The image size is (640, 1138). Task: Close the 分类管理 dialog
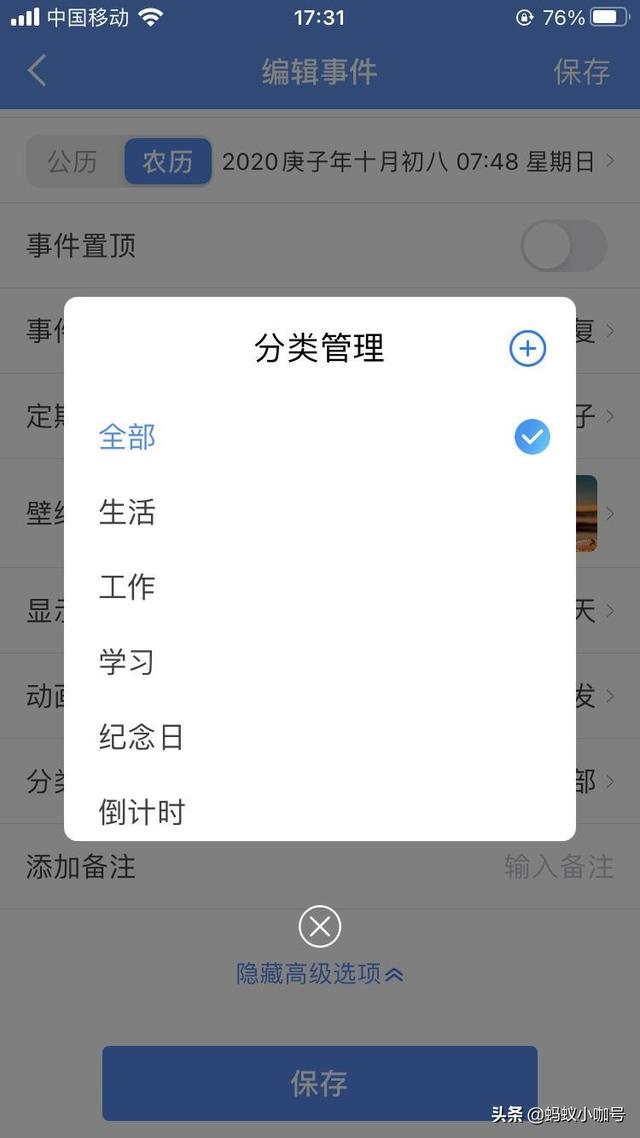coord(320,926)
